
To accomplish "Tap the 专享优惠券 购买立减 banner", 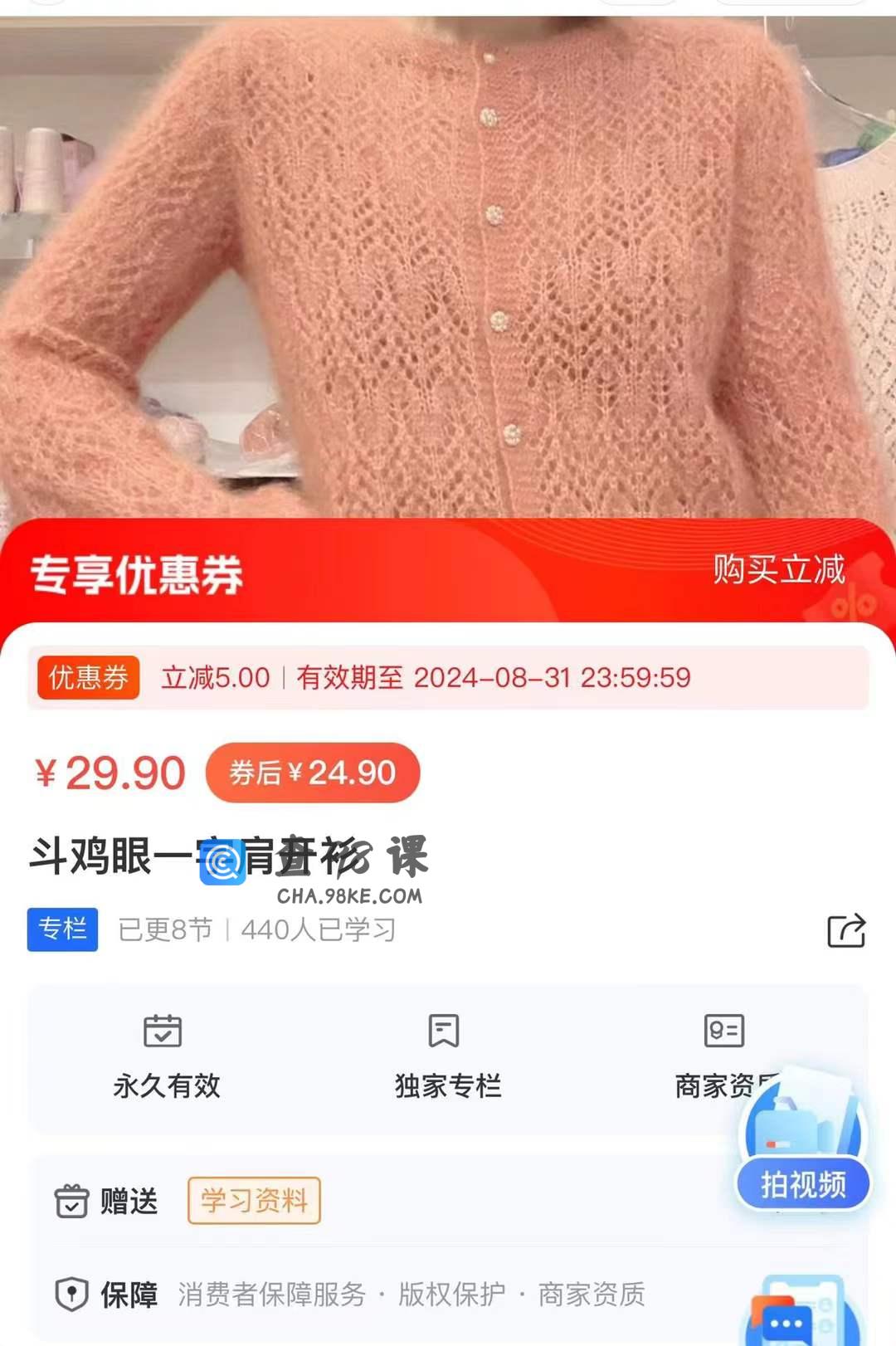I will [x=448, y=573].
